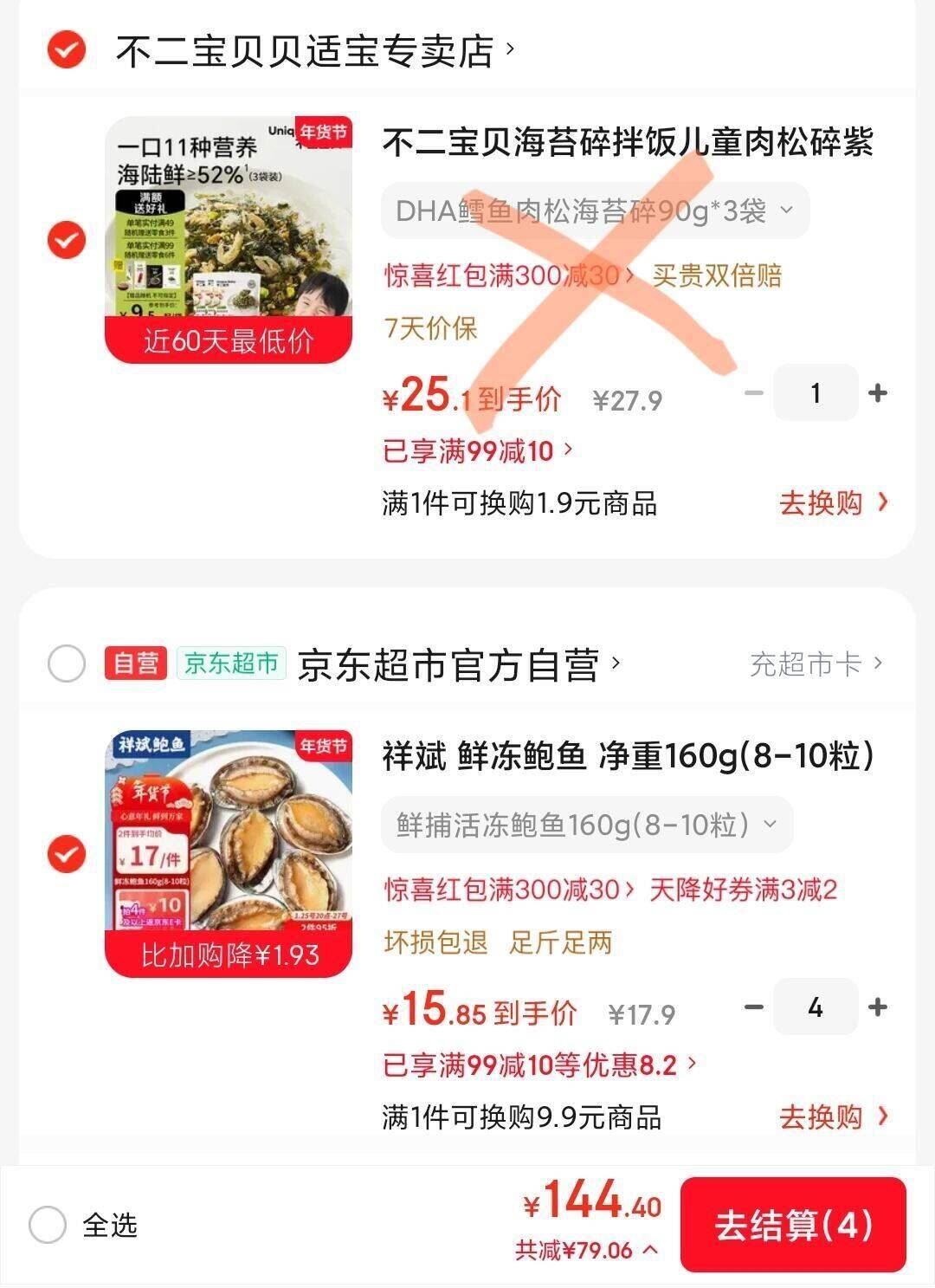Decrease the 鲍鱼 quantity with minus
This screenshot has width=935, height=1288.
(x=754, y=1007)
